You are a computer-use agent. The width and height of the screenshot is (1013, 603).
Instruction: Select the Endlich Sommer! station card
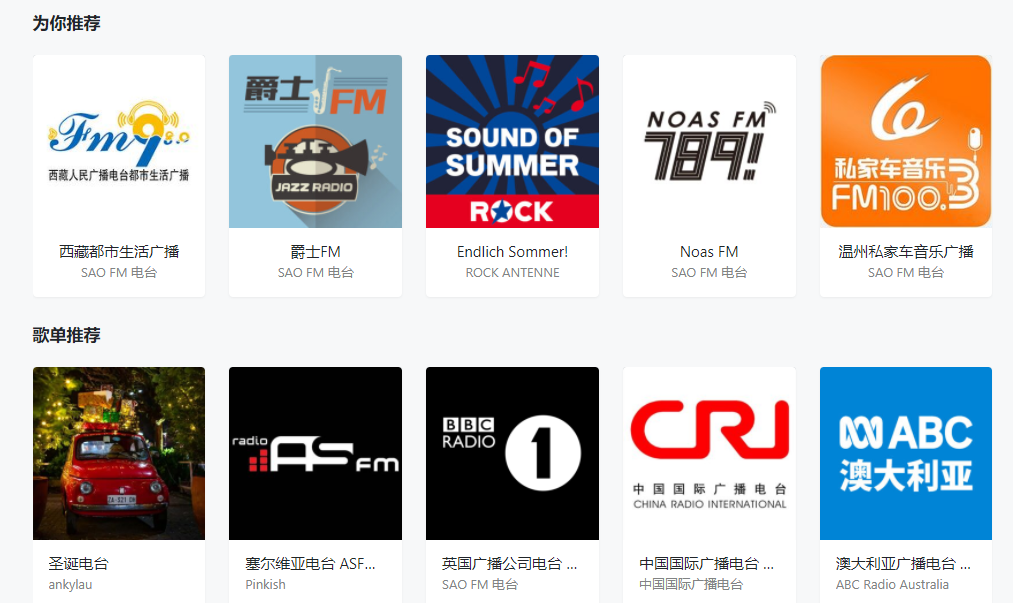click(512, 142)
